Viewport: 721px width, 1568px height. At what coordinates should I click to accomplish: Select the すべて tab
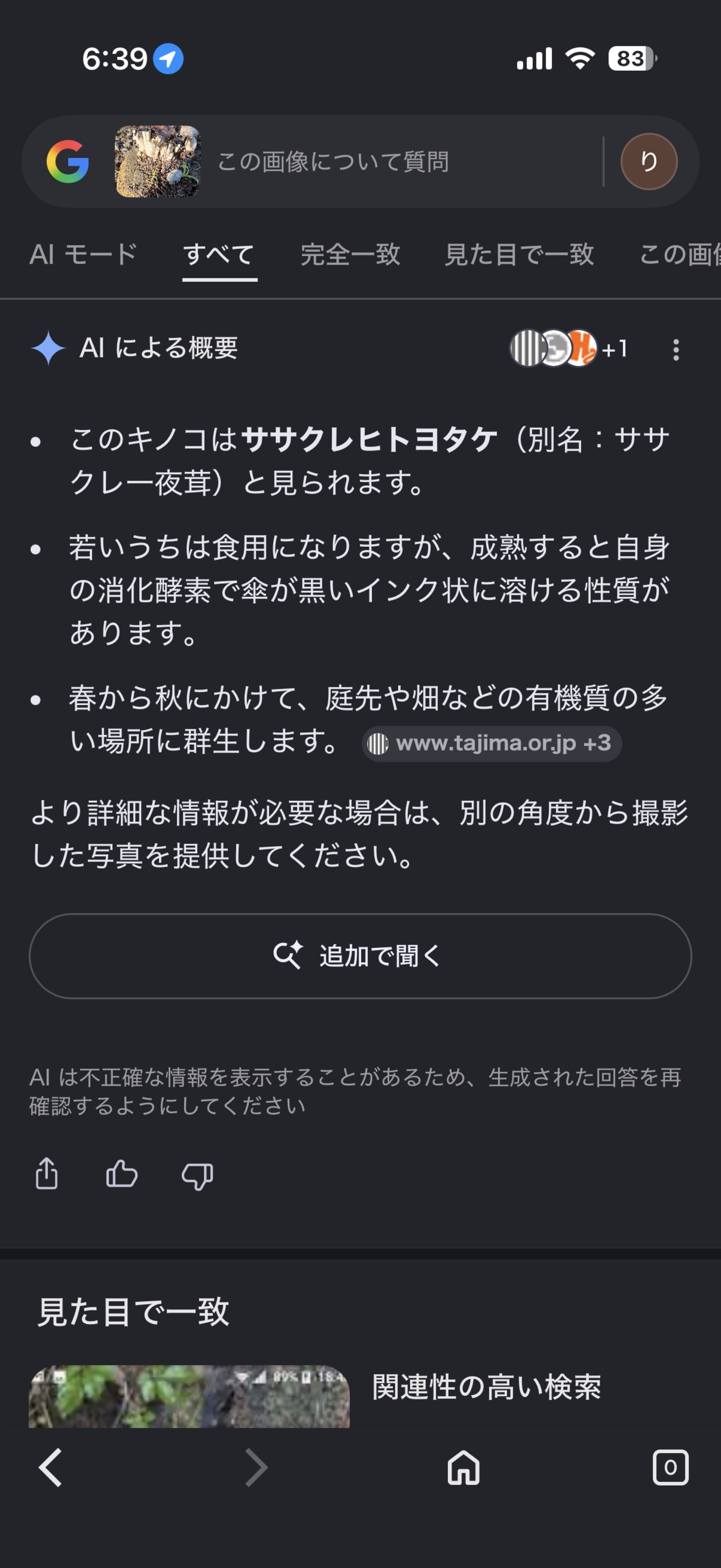click(x=220, y=254)
